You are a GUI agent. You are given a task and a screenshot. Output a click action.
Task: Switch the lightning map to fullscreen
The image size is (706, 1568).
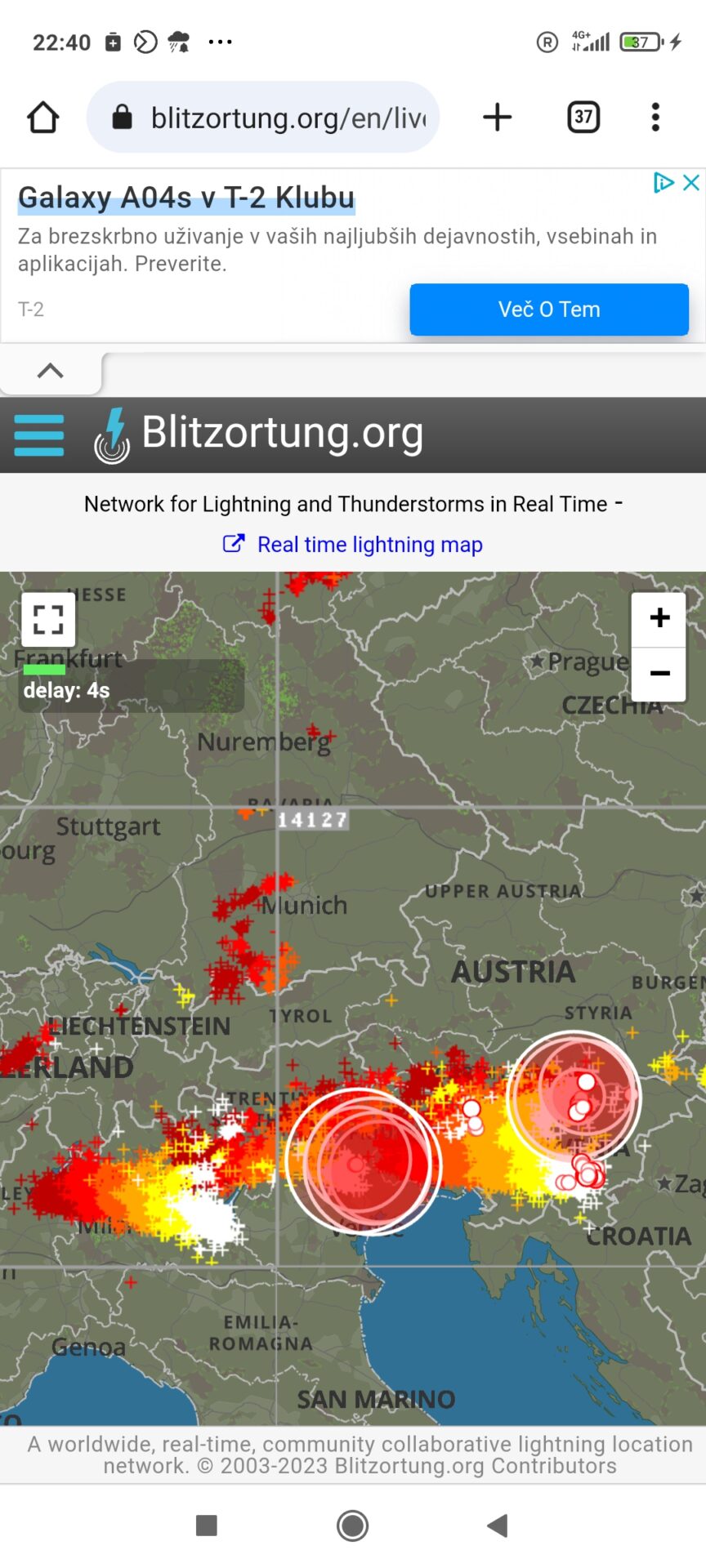48,620
